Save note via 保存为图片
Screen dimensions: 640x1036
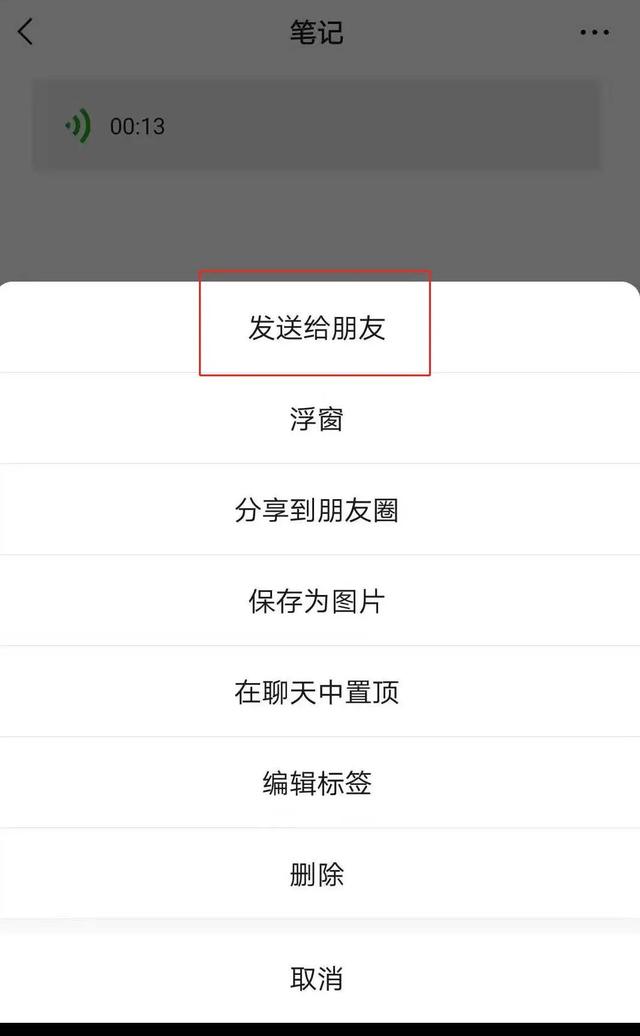[320, 601]
